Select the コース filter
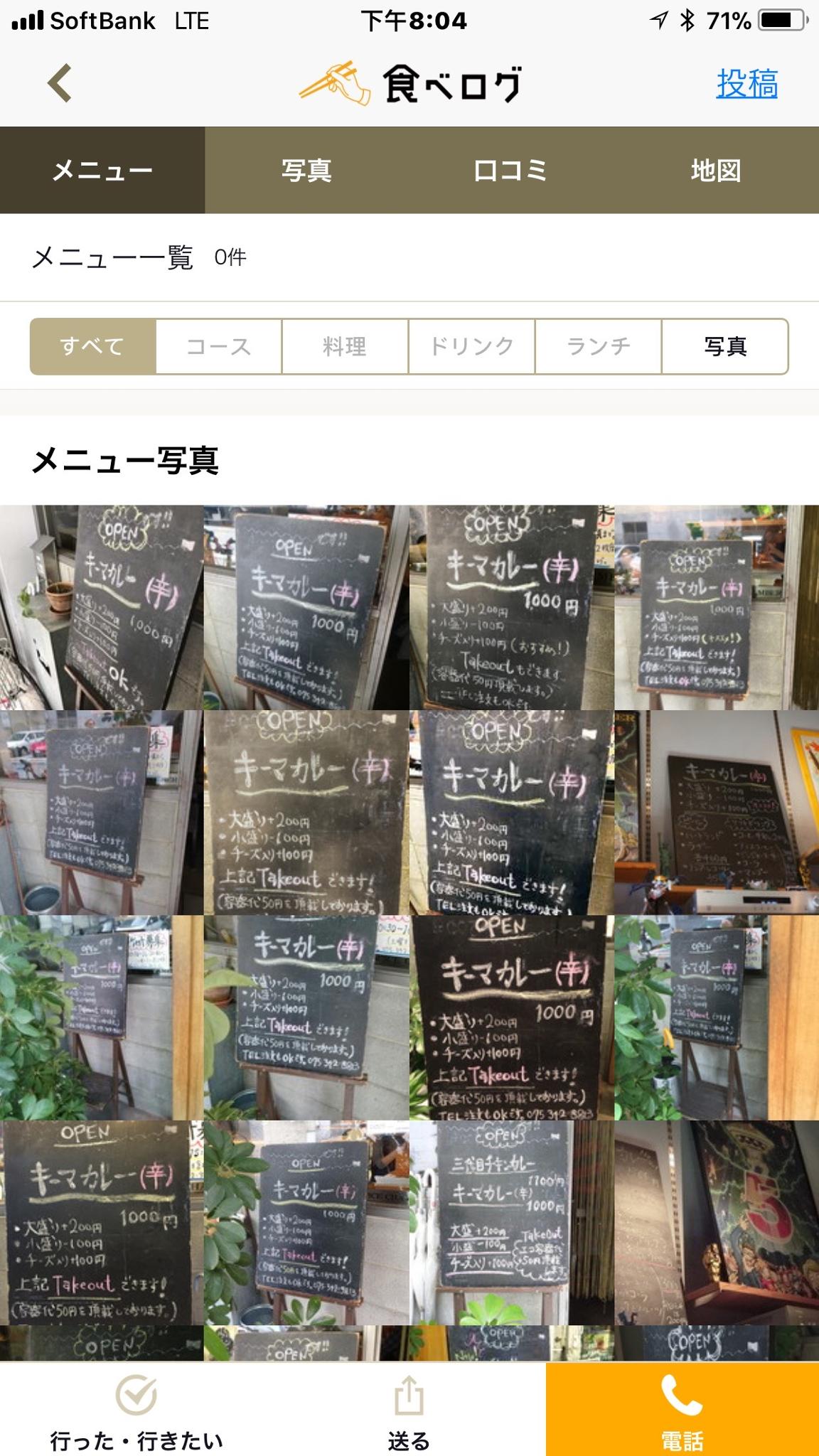The height and width of the screenshot is (1456, 819). [218, 346]
